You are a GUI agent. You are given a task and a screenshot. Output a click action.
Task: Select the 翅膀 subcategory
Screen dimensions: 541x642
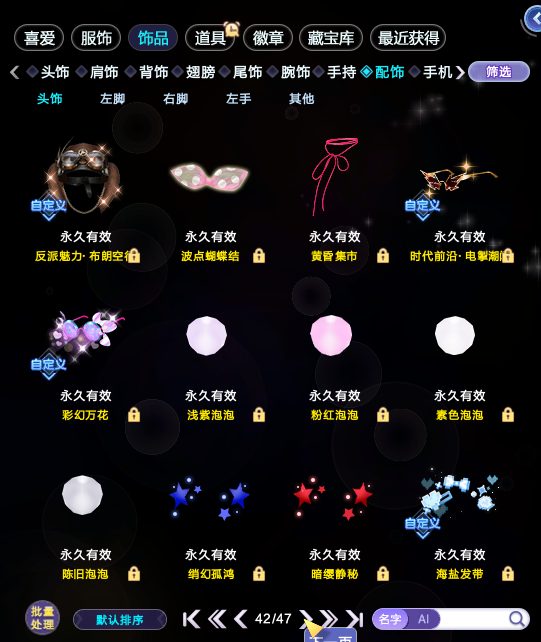pos(200,72)
